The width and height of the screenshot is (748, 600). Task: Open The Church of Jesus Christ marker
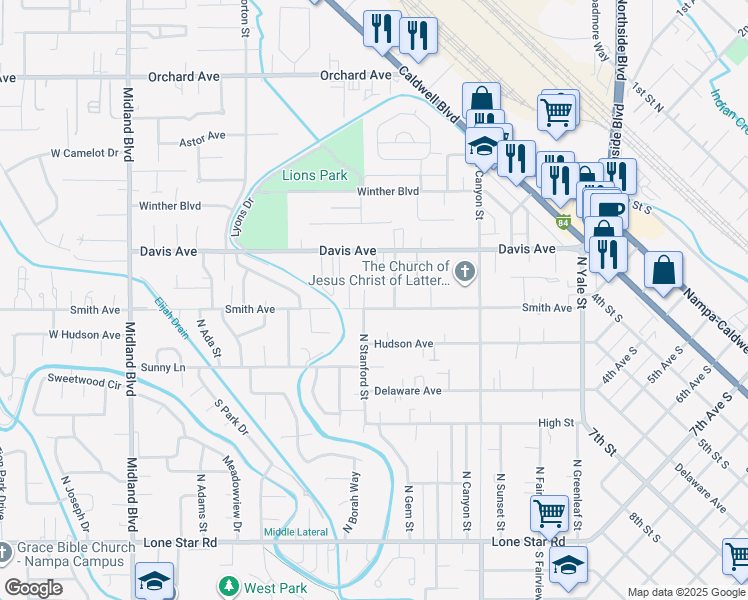(464, 271)
